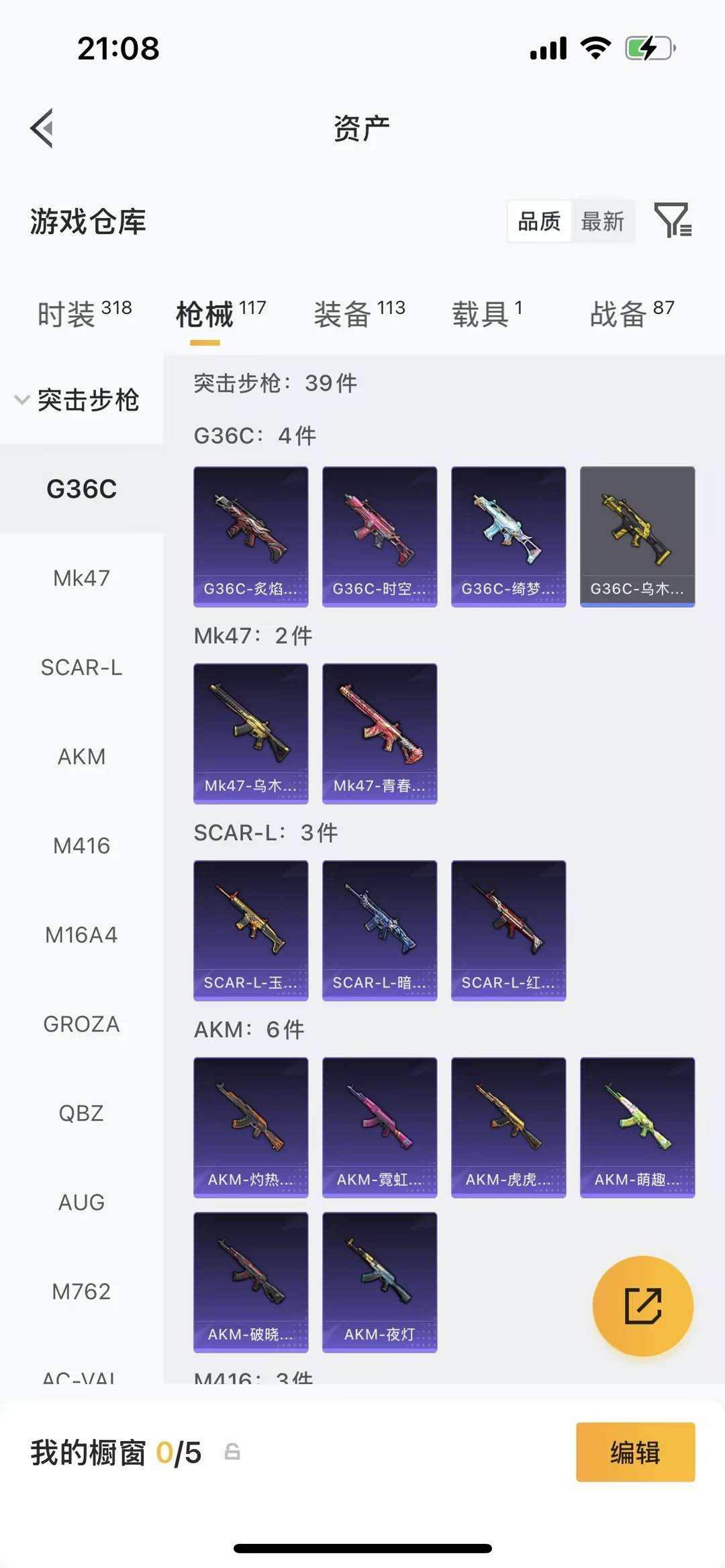Tap the yellow floating share button
This screenshot has height=1568, width=725.
pos(642,1306)
